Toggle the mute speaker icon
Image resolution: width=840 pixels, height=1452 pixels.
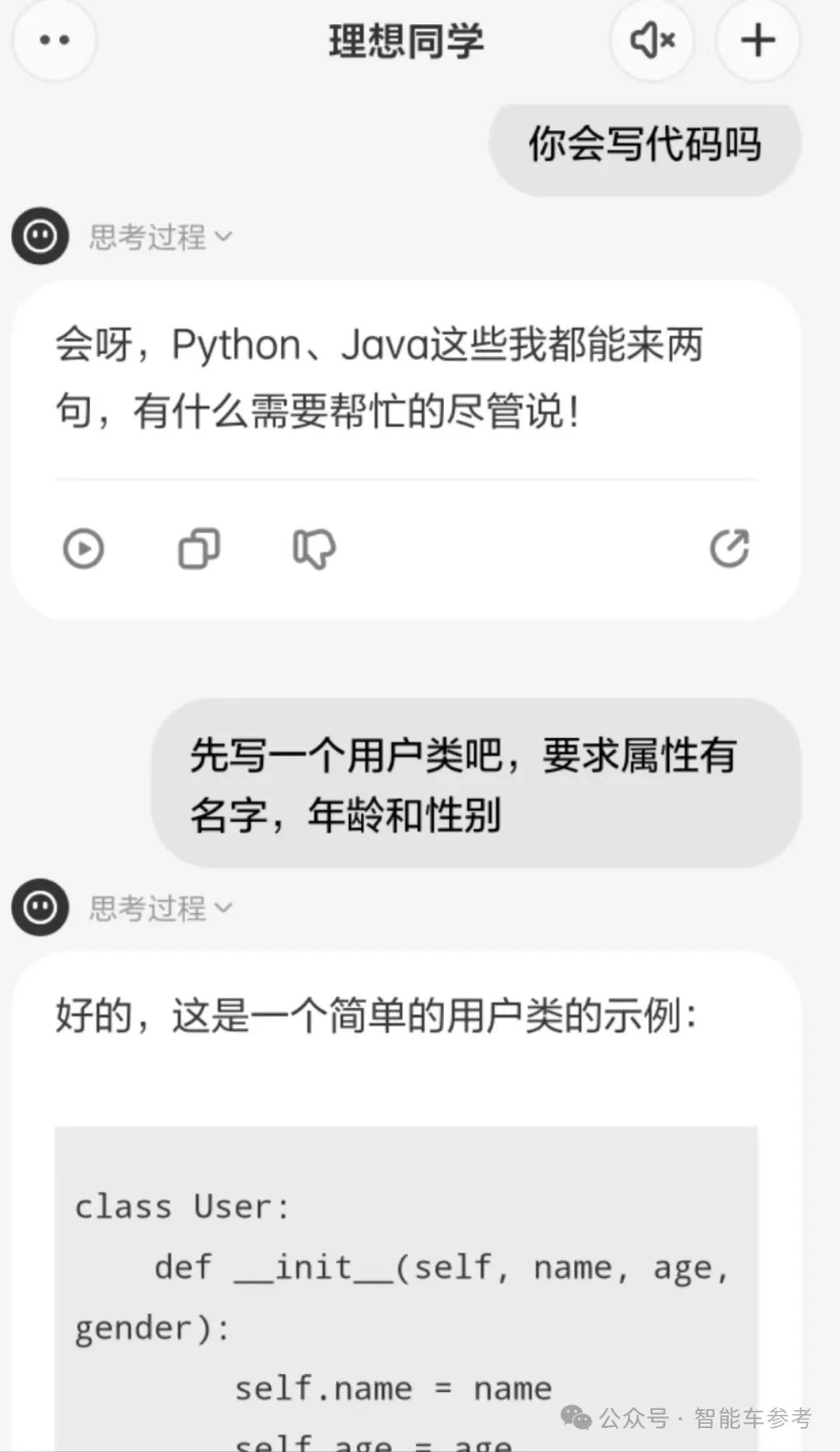(652, 40)
